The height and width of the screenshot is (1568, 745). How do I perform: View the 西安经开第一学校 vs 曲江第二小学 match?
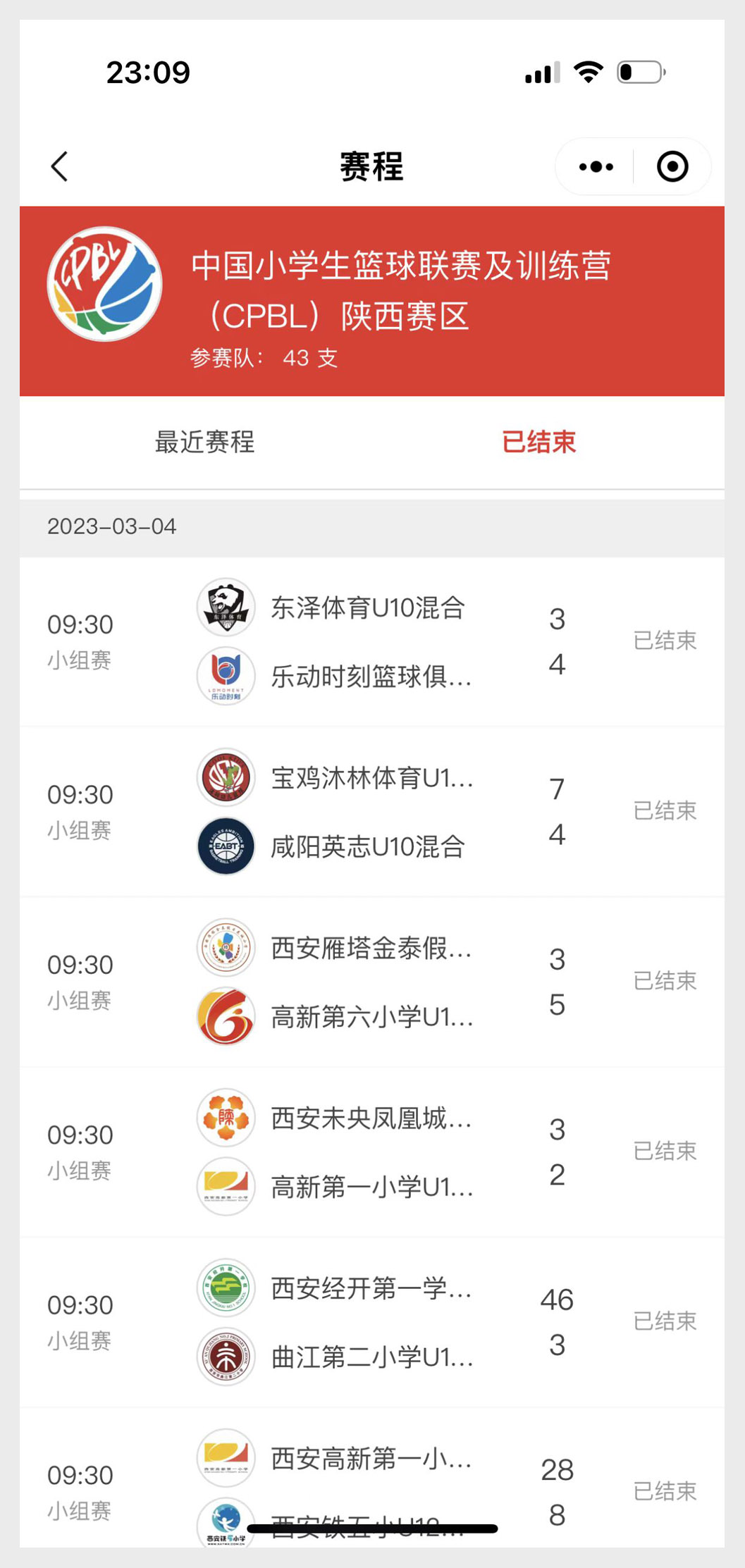(372, 1322)
